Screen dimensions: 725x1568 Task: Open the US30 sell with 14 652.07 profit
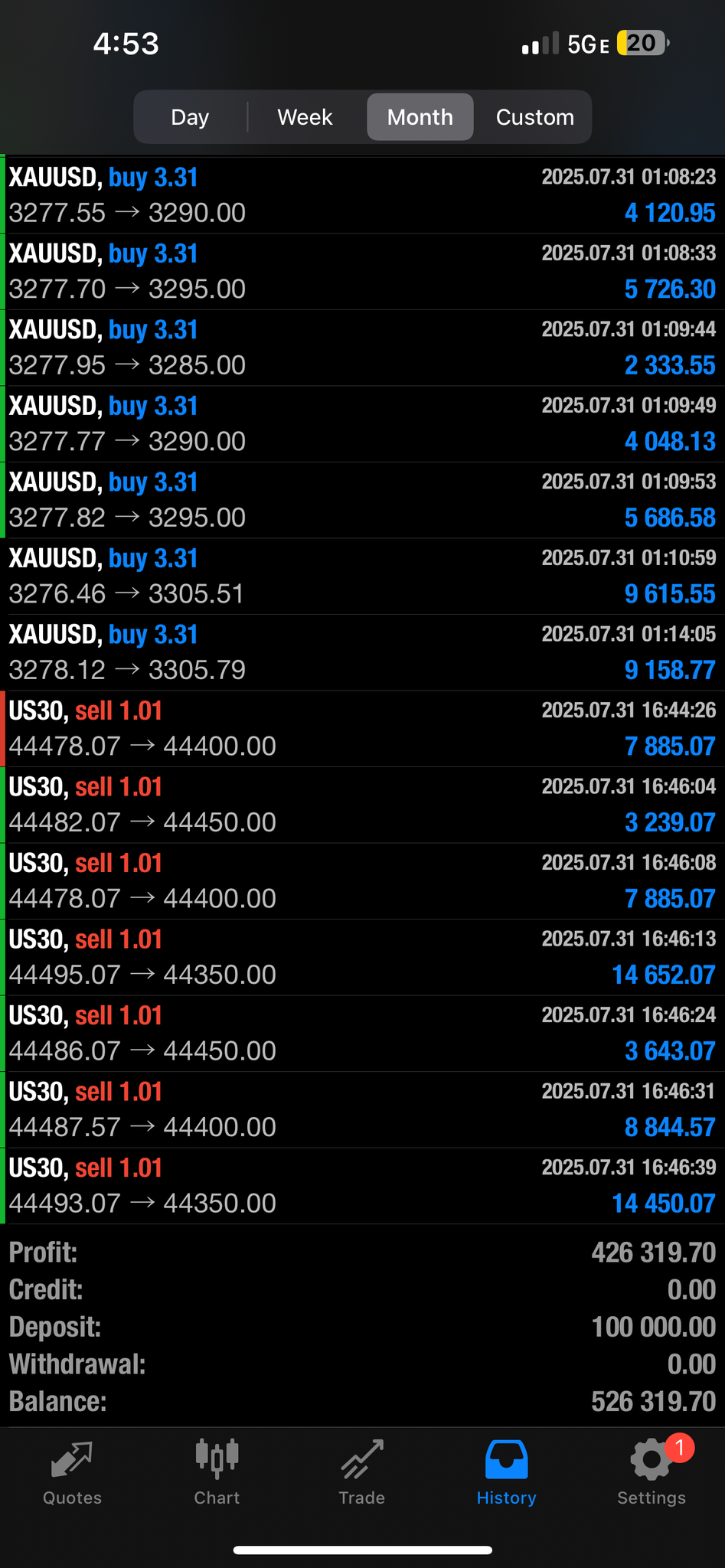point(362,957)
